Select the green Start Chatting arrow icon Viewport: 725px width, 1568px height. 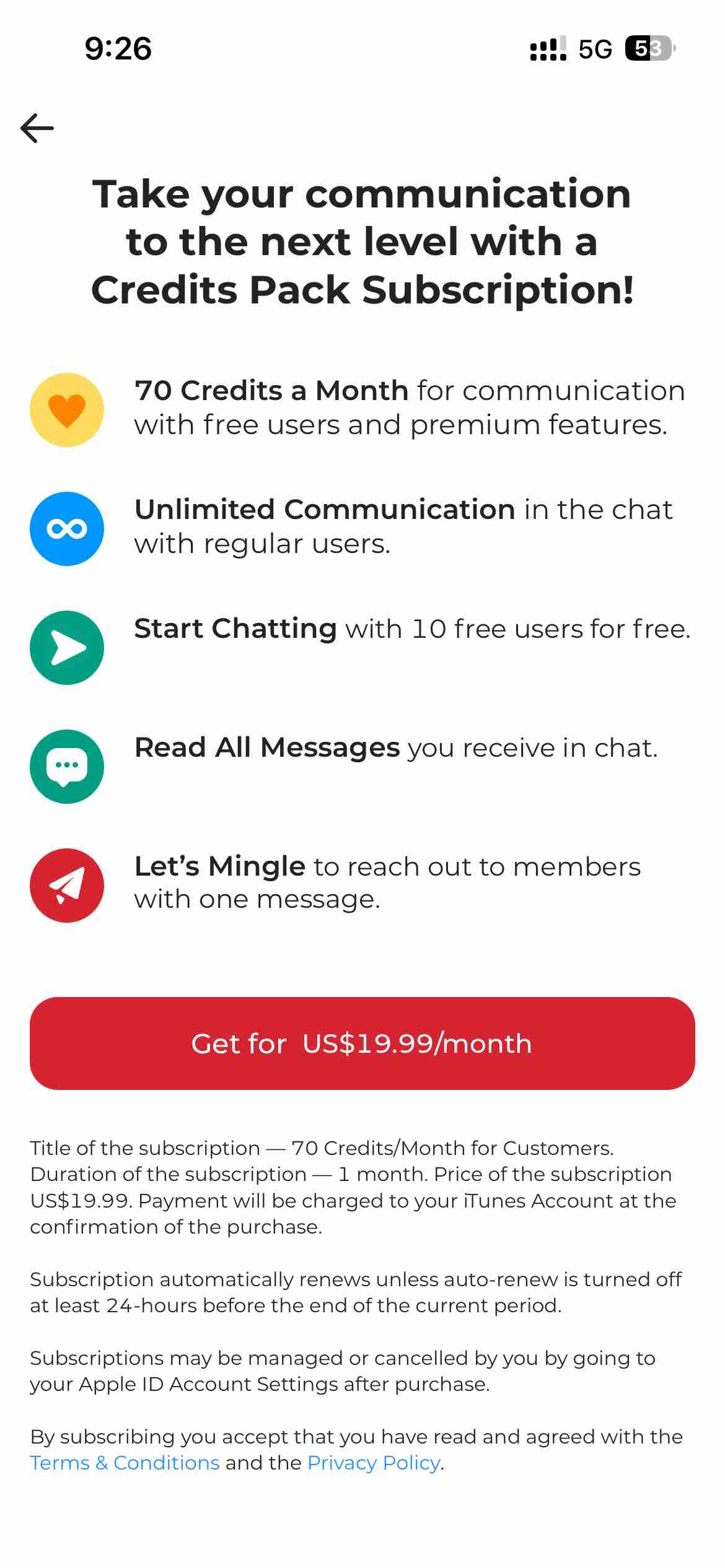pyautogui.click(x=67, y=647)
